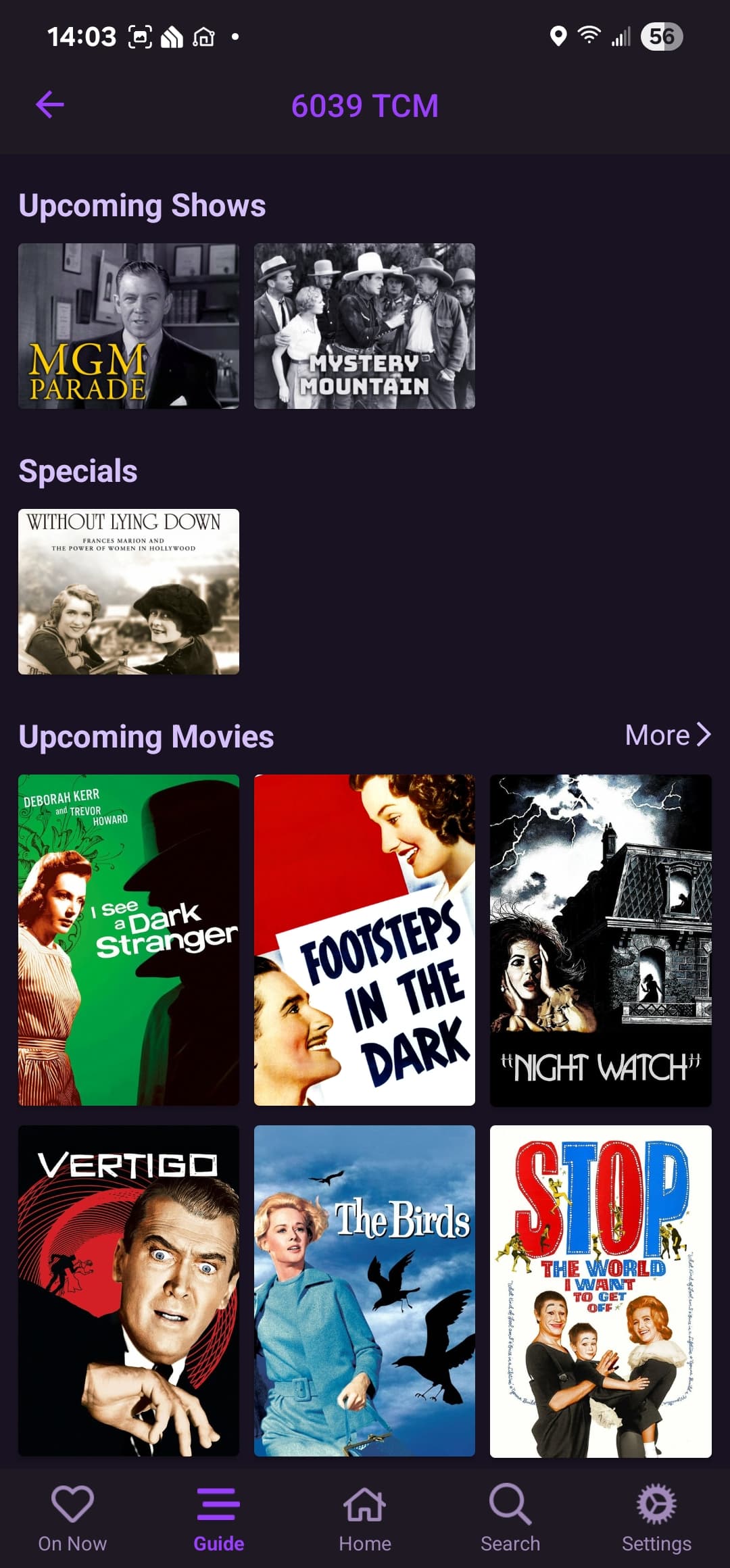Open I See a Dark Stranger poster

[128, 939]
